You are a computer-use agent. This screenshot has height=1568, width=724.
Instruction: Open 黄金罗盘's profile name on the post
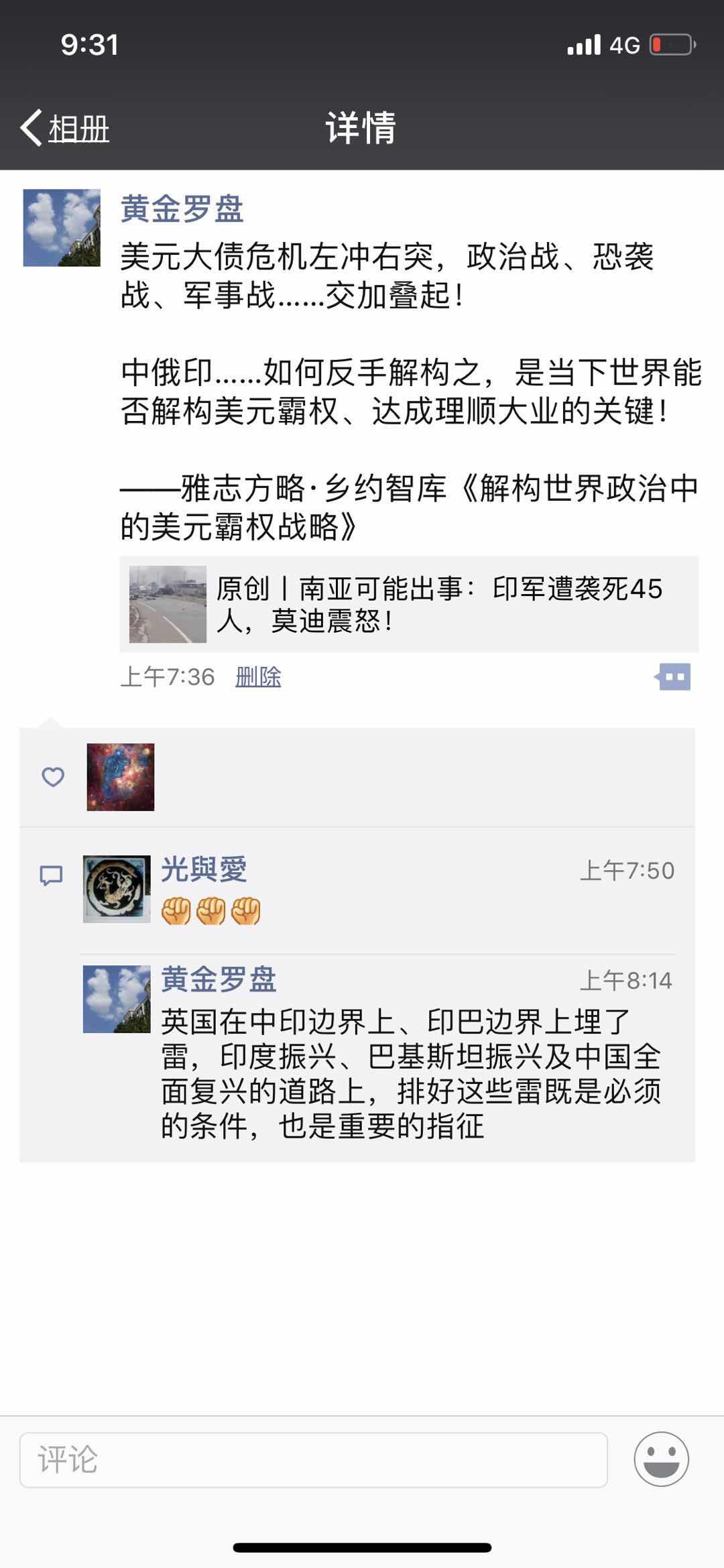click(182, 208)
